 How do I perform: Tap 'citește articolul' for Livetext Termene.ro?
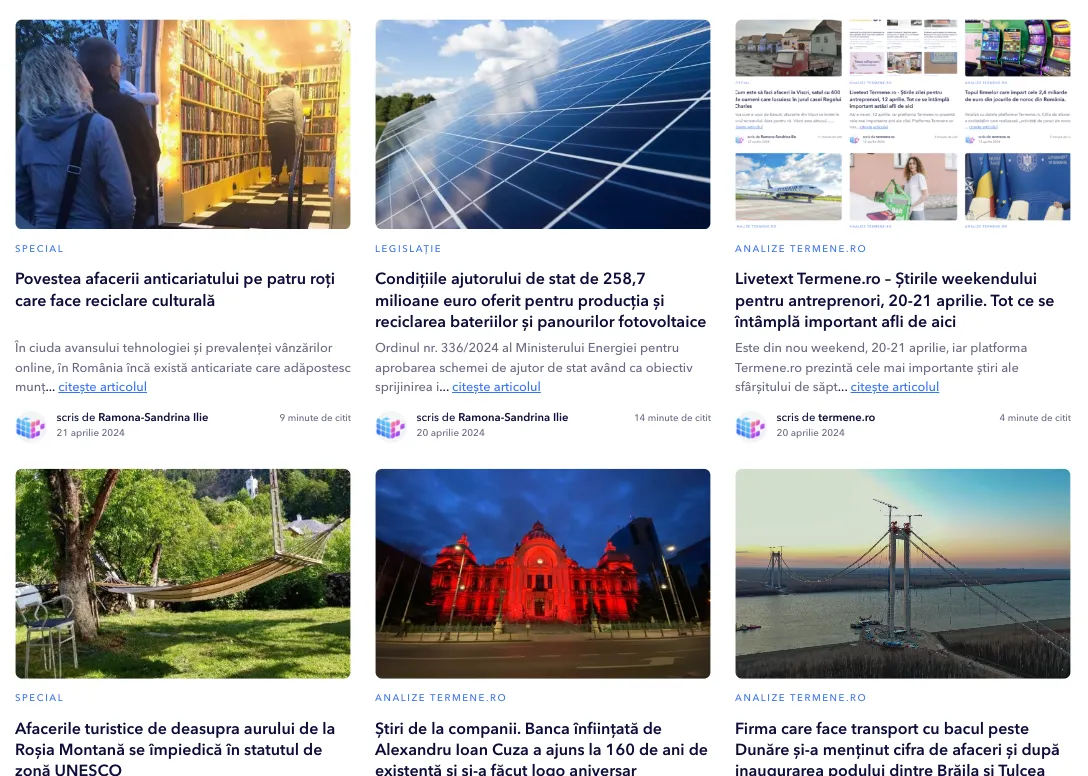(894, 387)
